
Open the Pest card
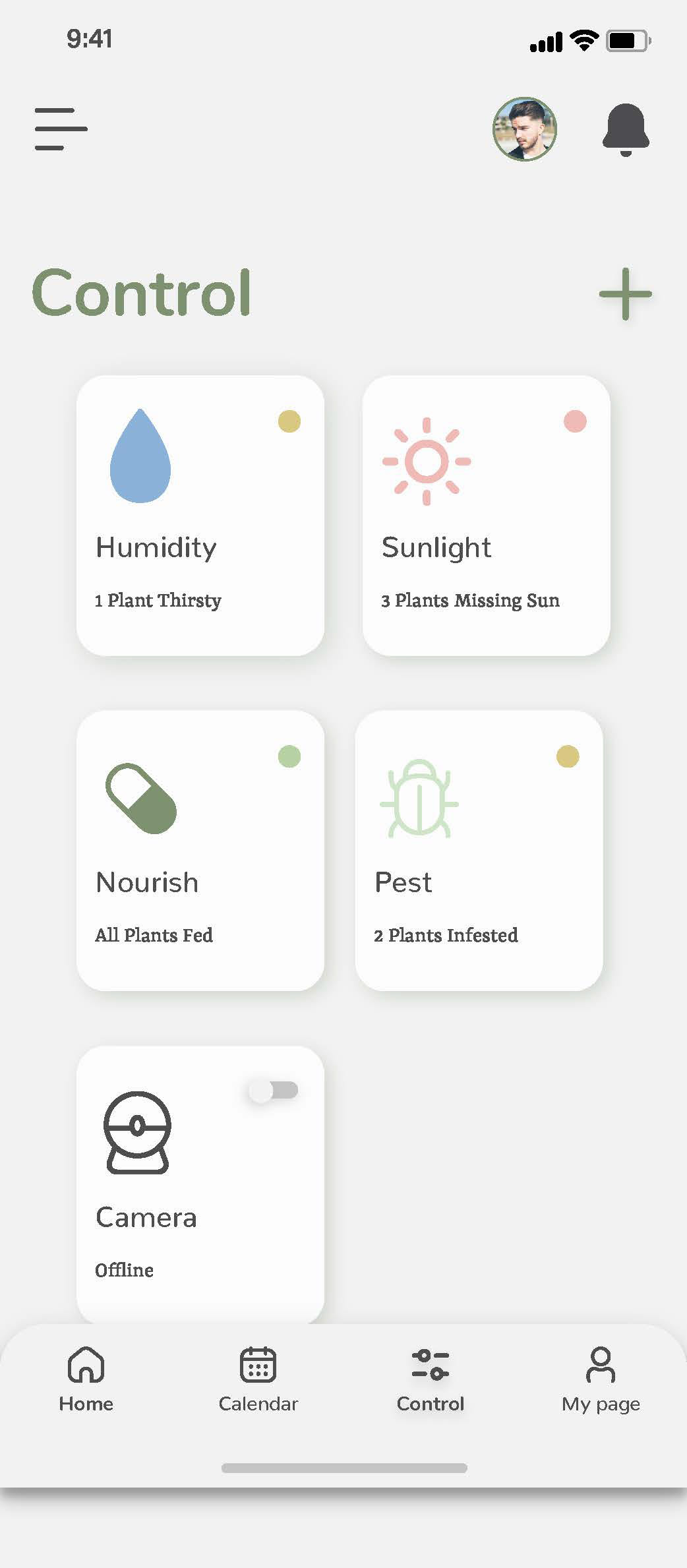pyautogui.click(x=479, y=851)
